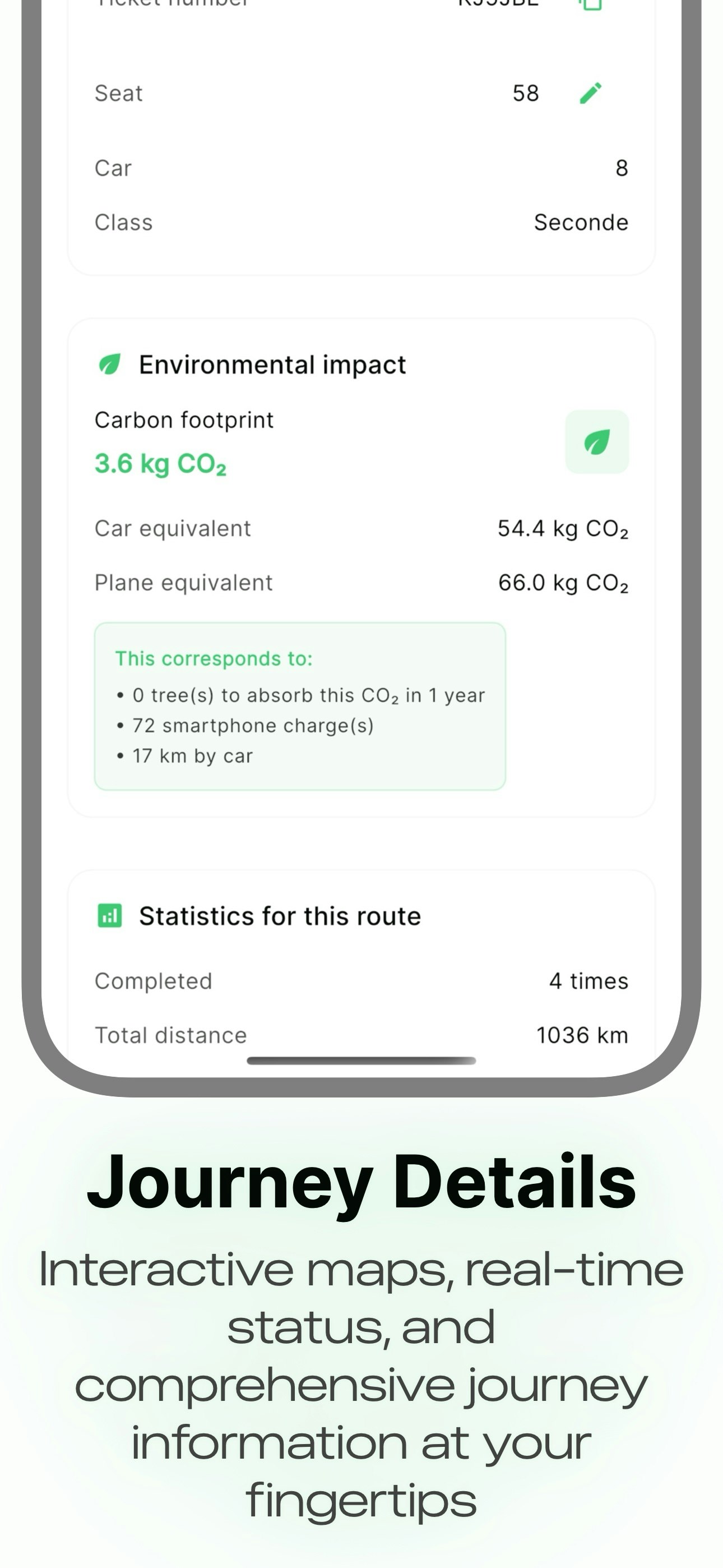Open the bar chart icon for route statistics
The height and width of the screenshot is (1568, 723).
pos(109,915)
